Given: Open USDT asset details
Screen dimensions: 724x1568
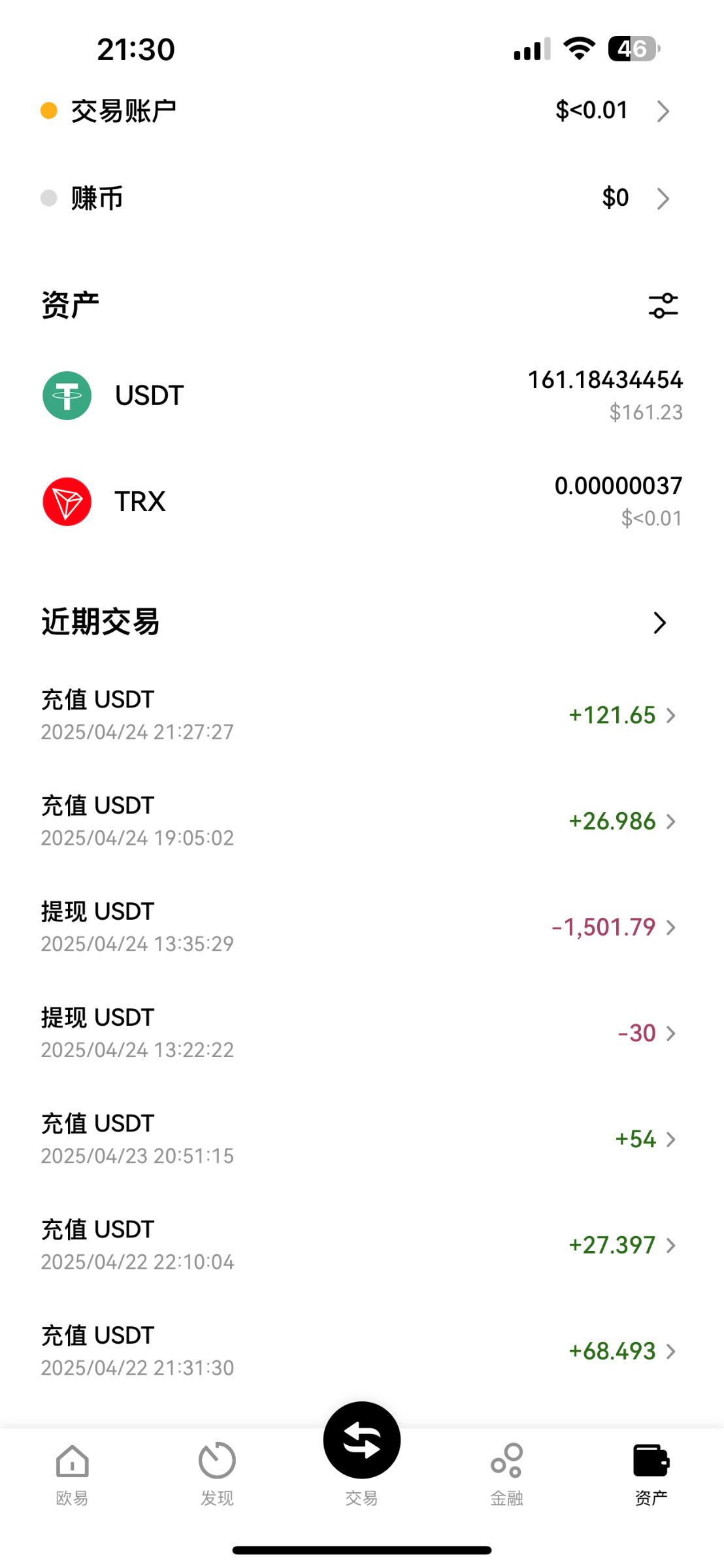Looking at the screenshot, I should coord(361,396).
